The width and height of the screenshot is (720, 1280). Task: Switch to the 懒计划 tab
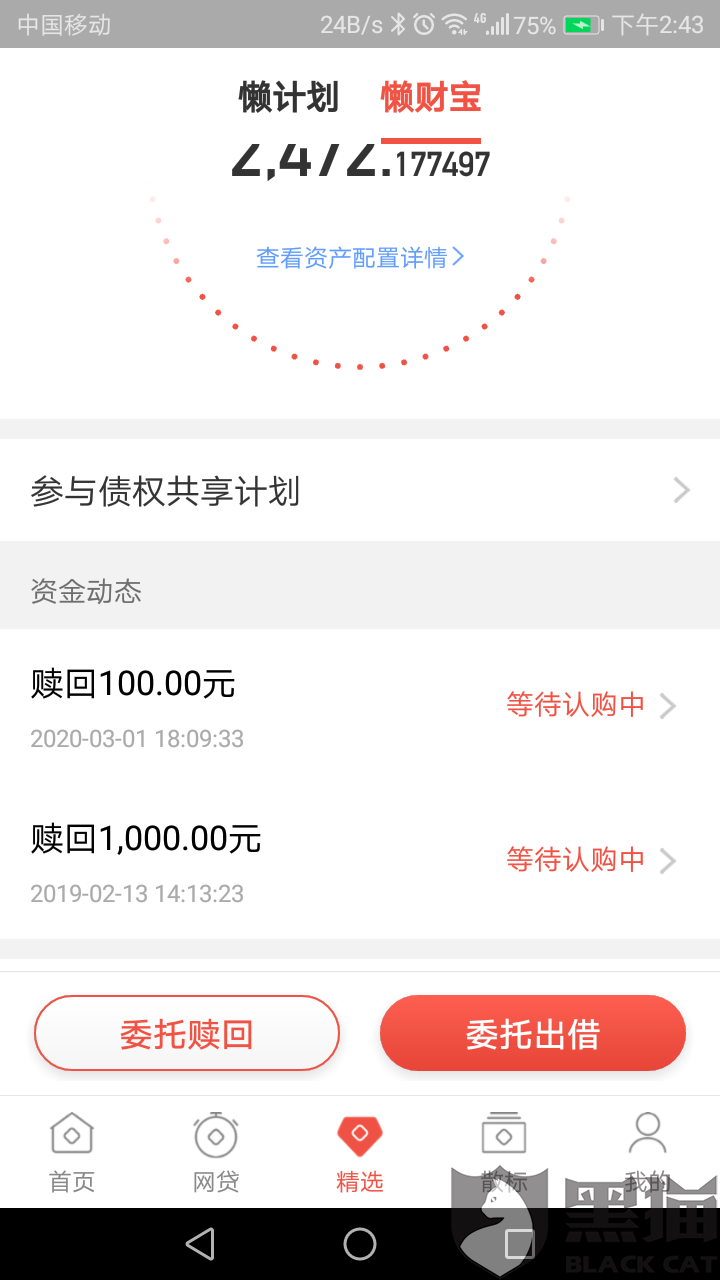click(289, 98)
